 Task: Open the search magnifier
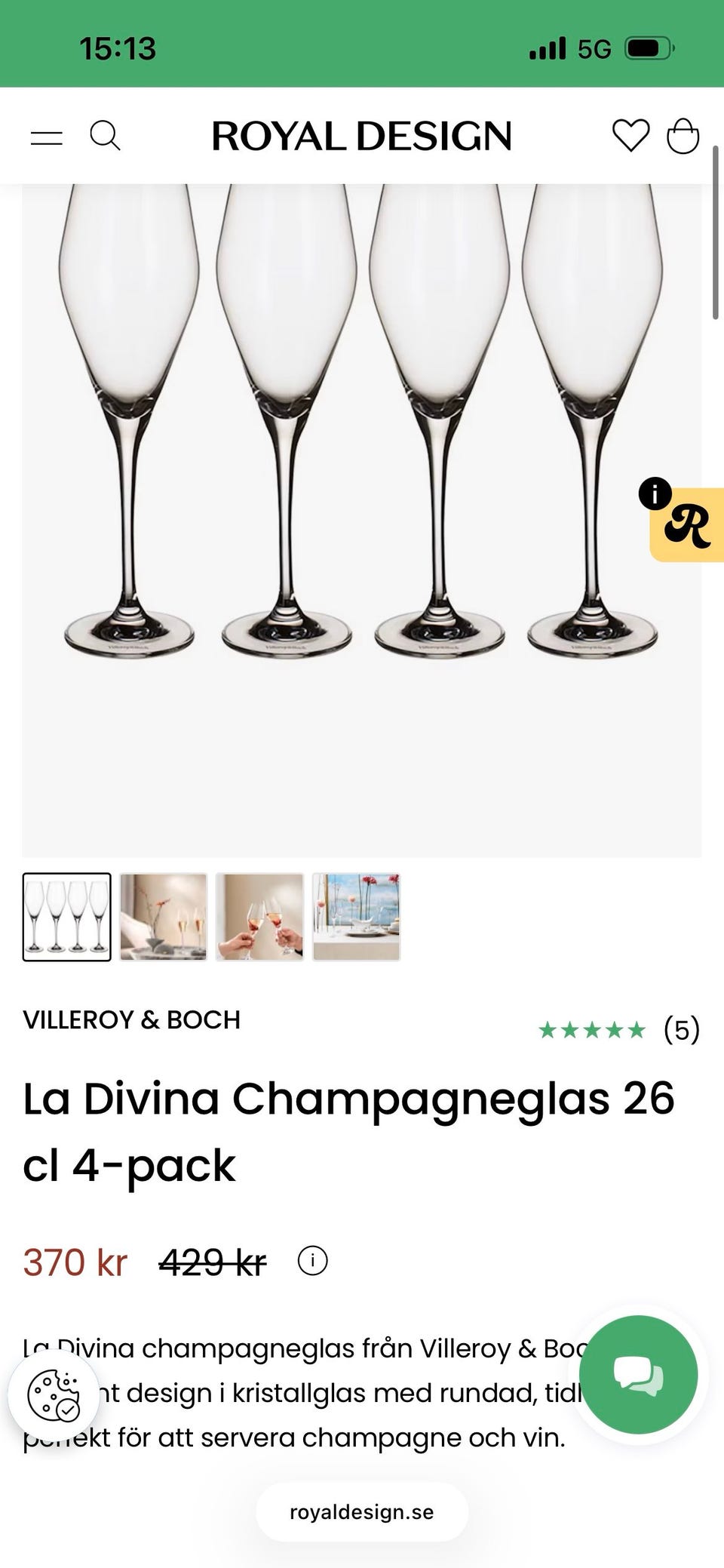(x=105, y=136)
